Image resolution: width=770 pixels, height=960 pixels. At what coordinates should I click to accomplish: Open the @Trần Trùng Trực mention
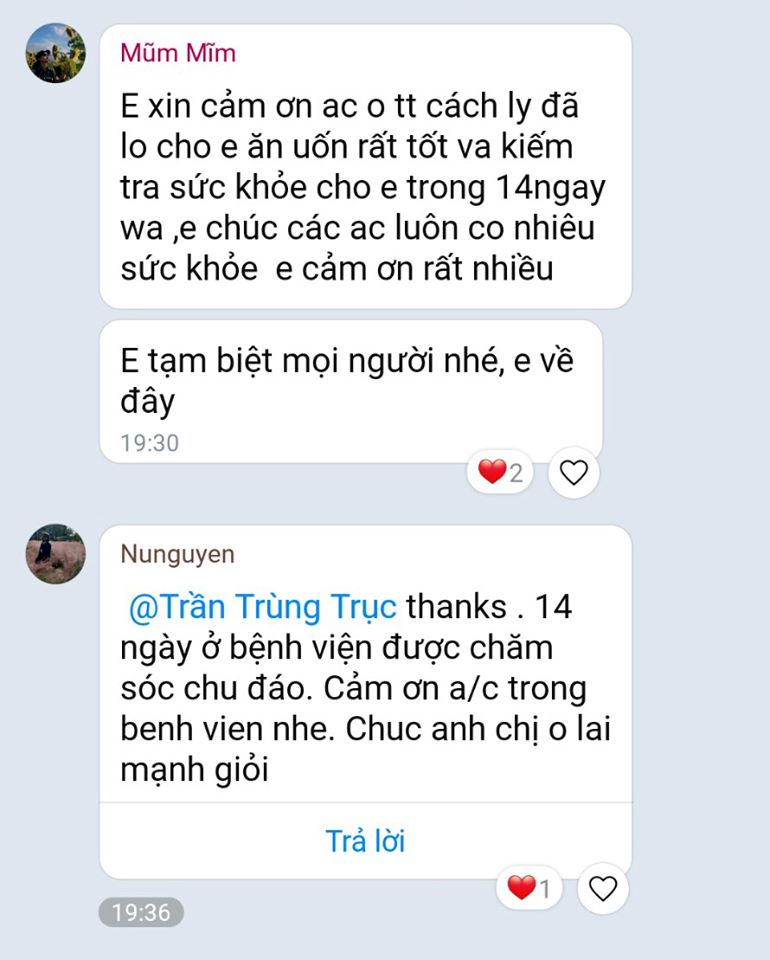[264, 606]
